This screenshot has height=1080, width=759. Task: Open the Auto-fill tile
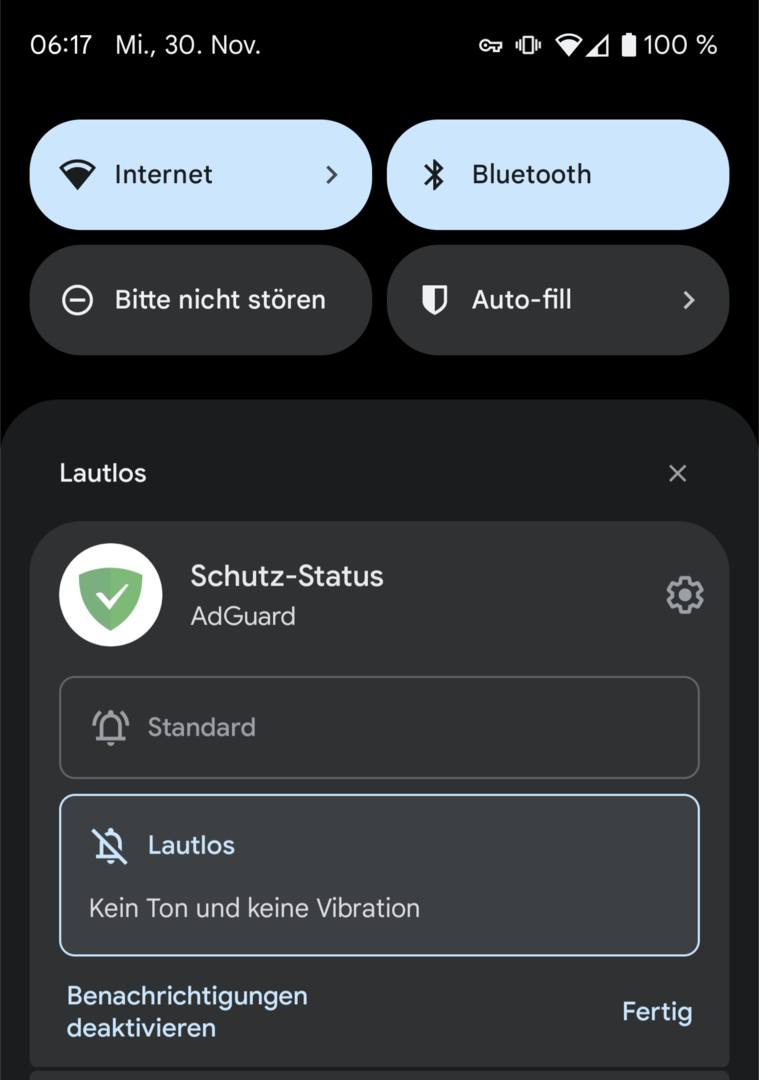pos(557,300)
